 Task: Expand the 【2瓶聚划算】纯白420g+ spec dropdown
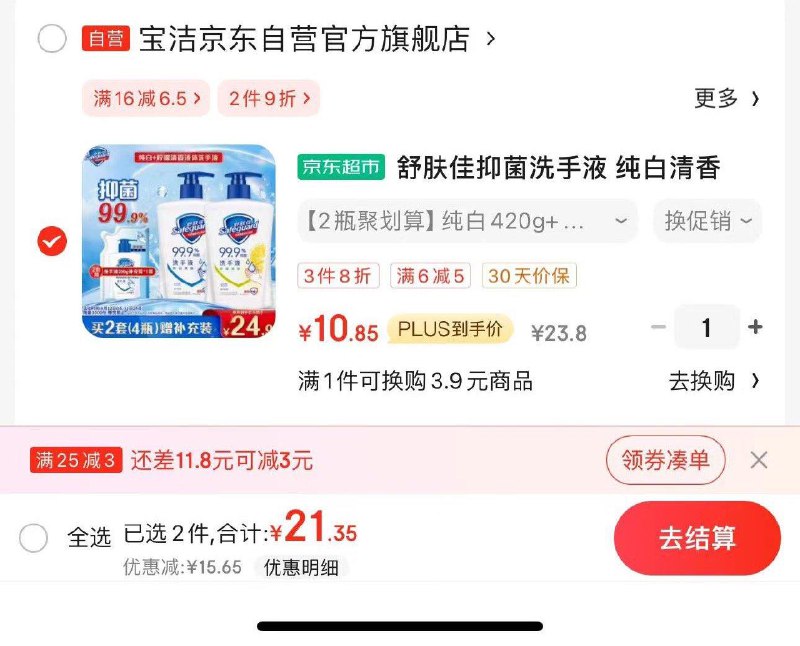click(467, 221)
